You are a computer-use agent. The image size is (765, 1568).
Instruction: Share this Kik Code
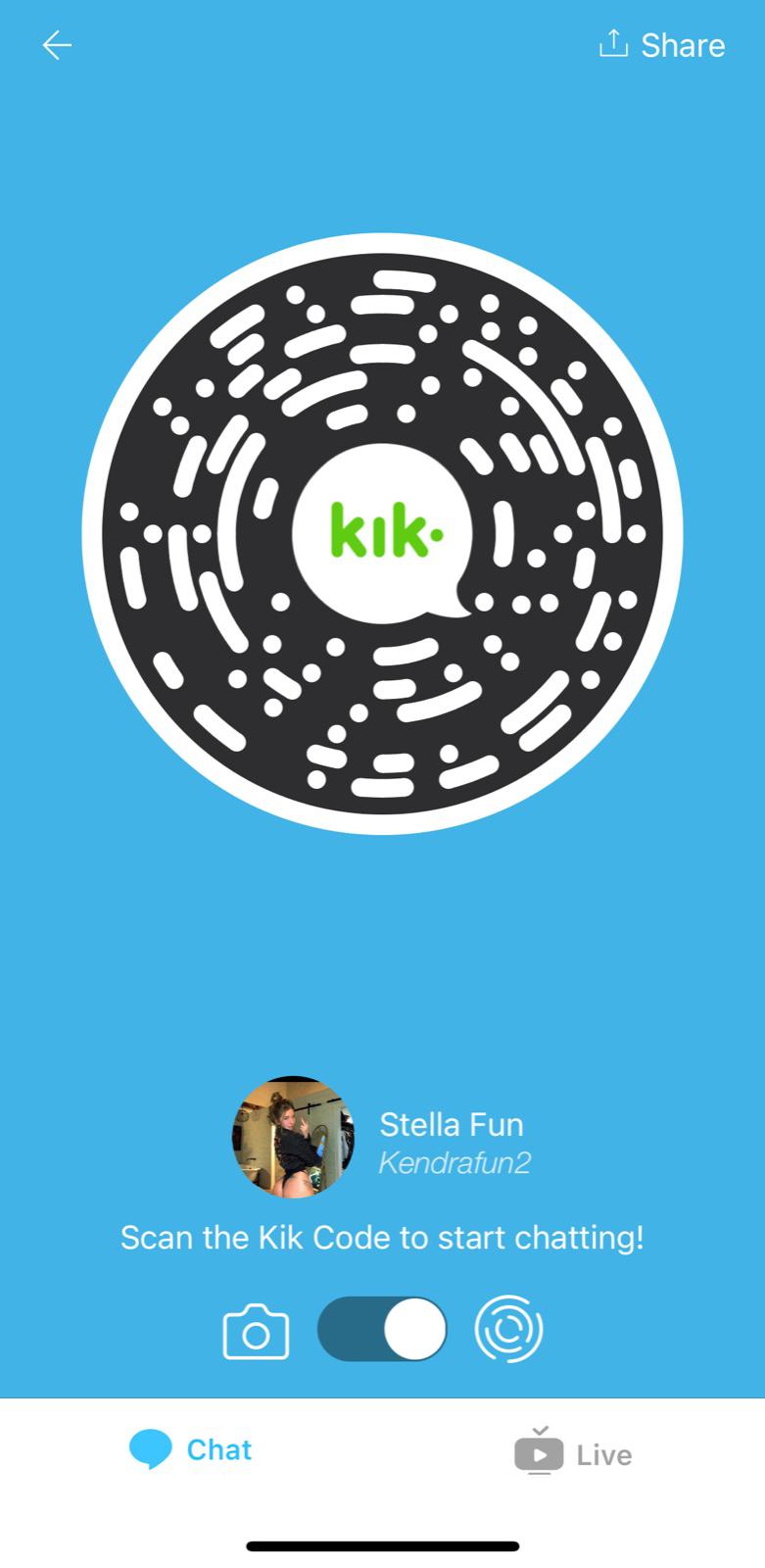pyautogui.click(x=662, y=45)
